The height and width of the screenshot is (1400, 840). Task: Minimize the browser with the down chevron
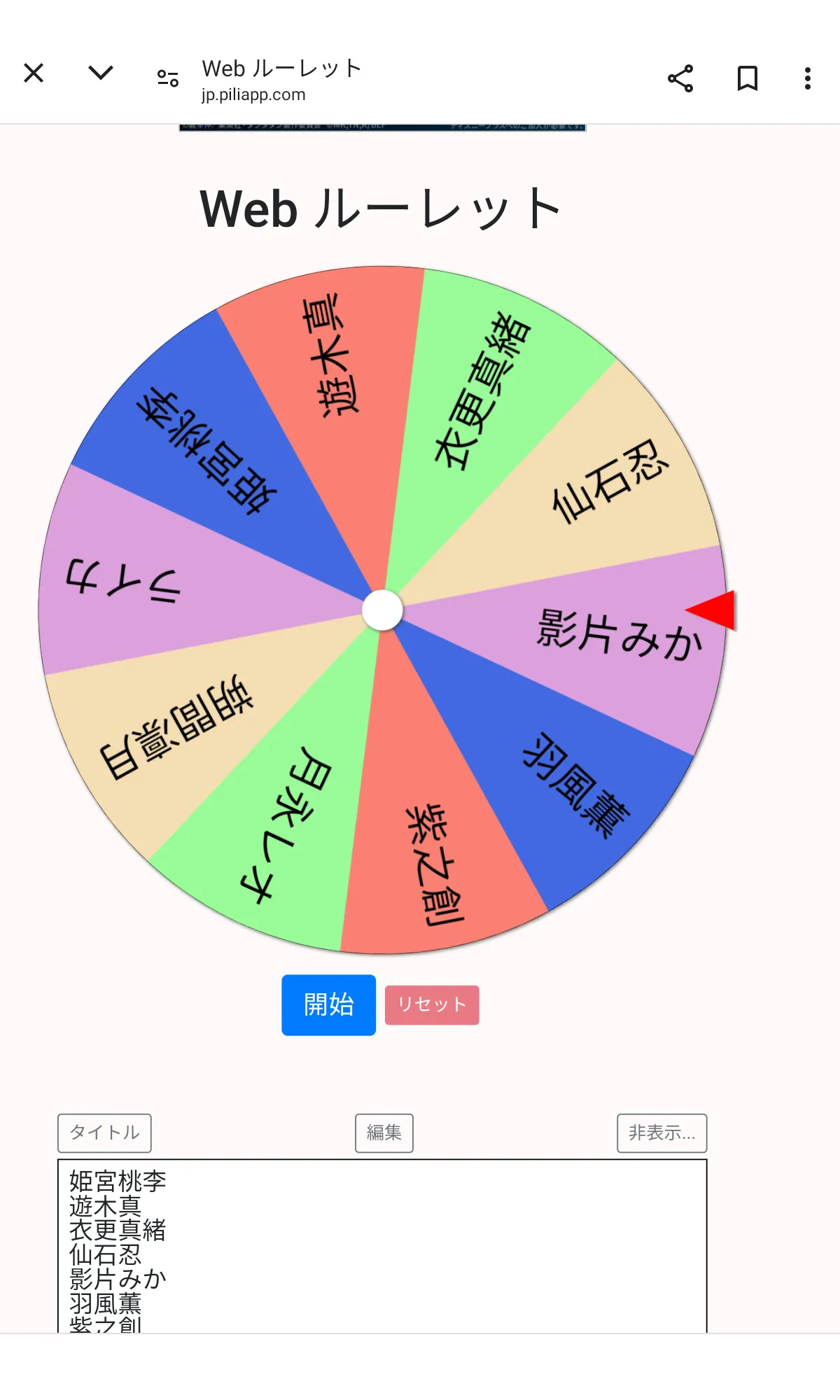(101, 73)
